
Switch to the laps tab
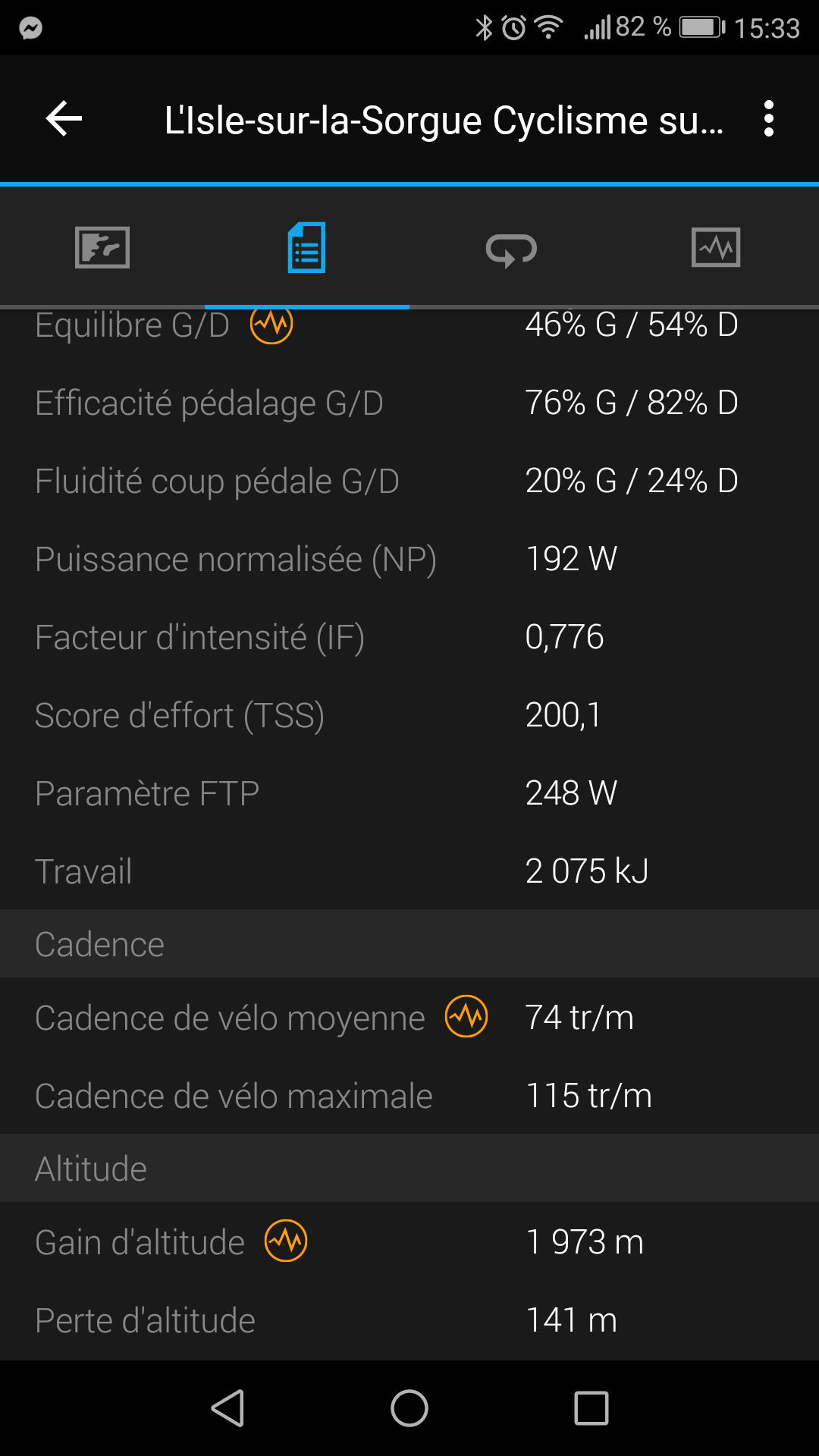[x=512, y=249]
